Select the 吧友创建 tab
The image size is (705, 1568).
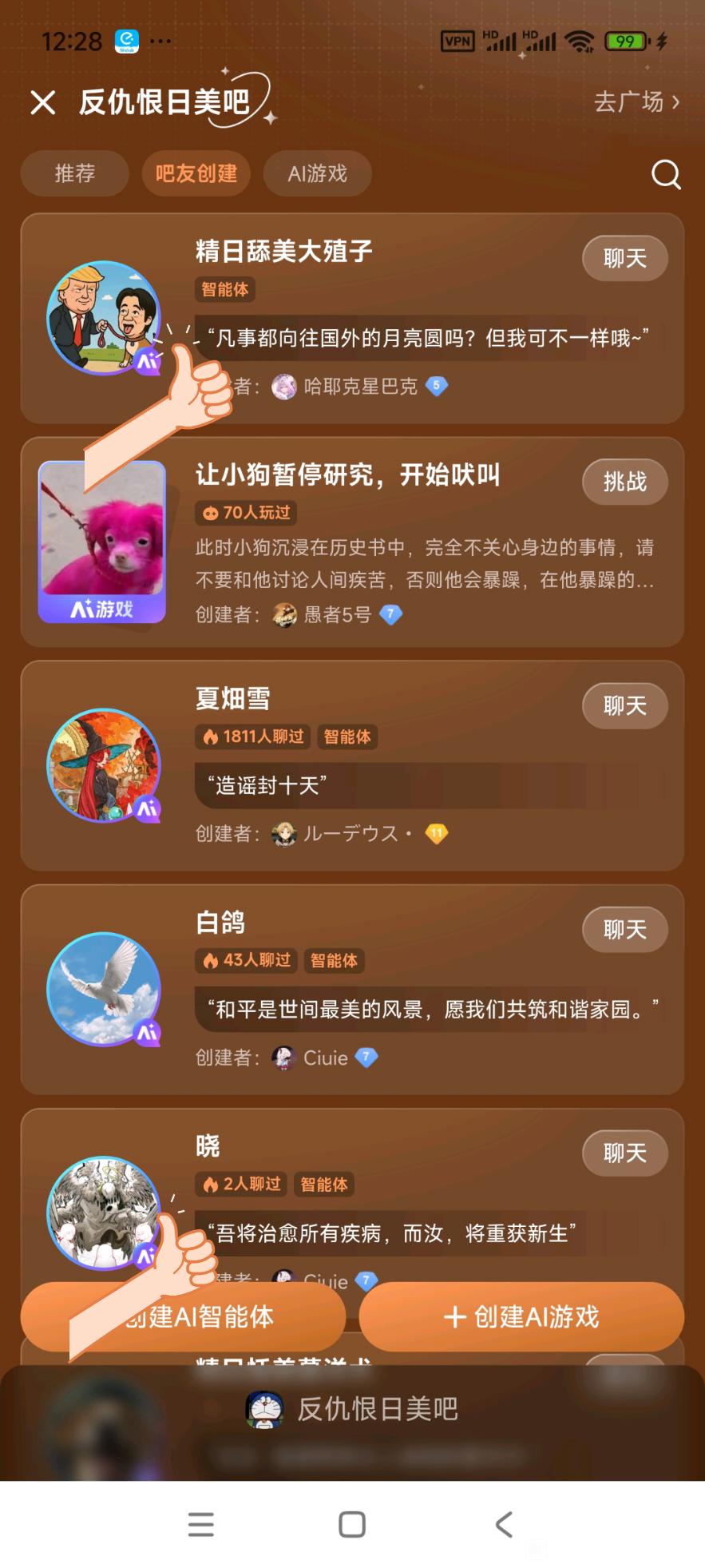click(196, 173)
